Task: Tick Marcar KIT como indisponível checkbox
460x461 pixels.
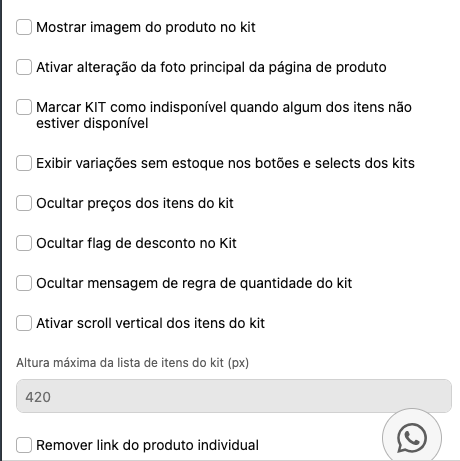Action: pyautogui.click(x=24, y=107)
